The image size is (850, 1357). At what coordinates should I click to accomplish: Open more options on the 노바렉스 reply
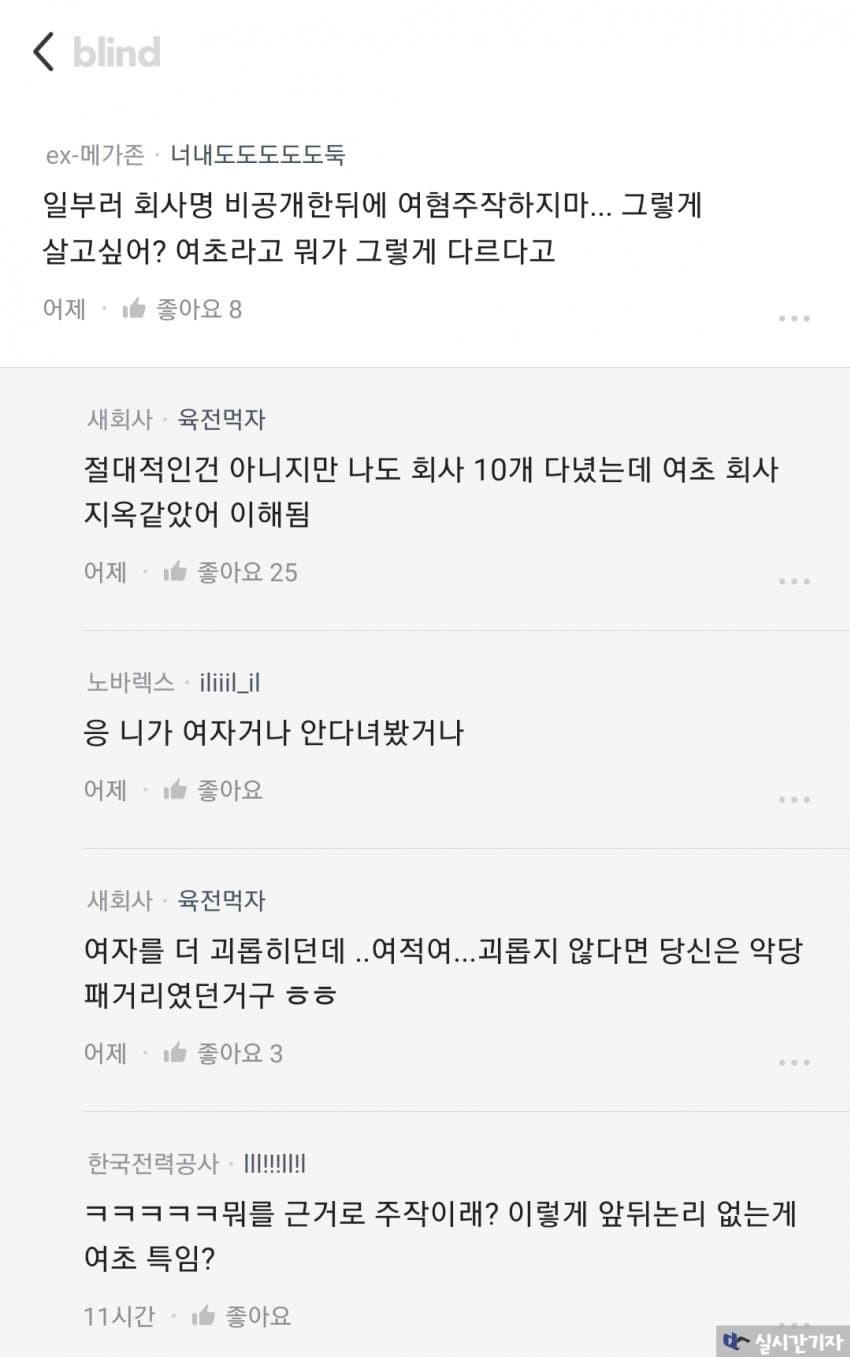[x=794, y=799]
